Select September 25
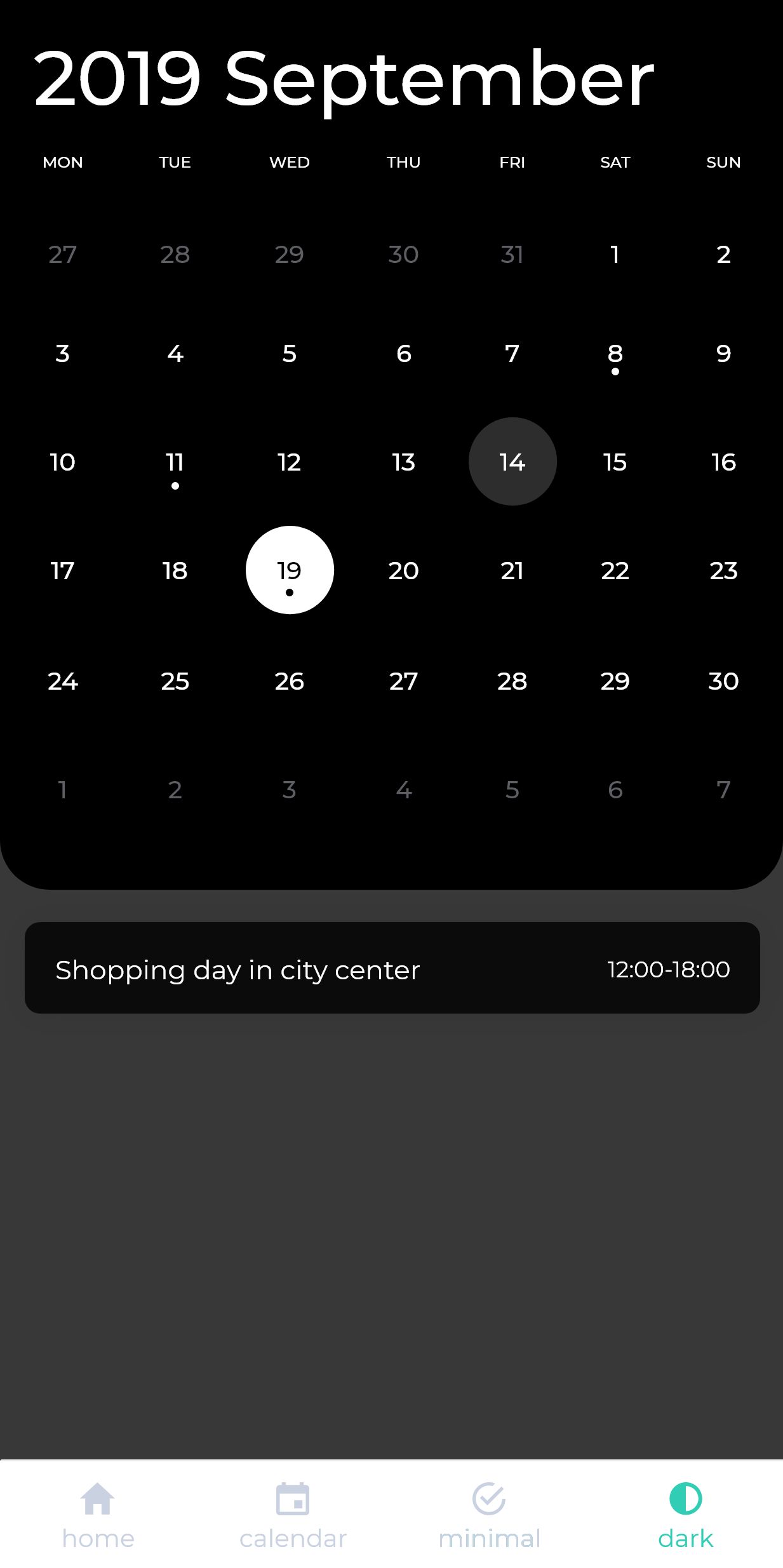This screenshot has height=1568, width=783. (175, 681)
